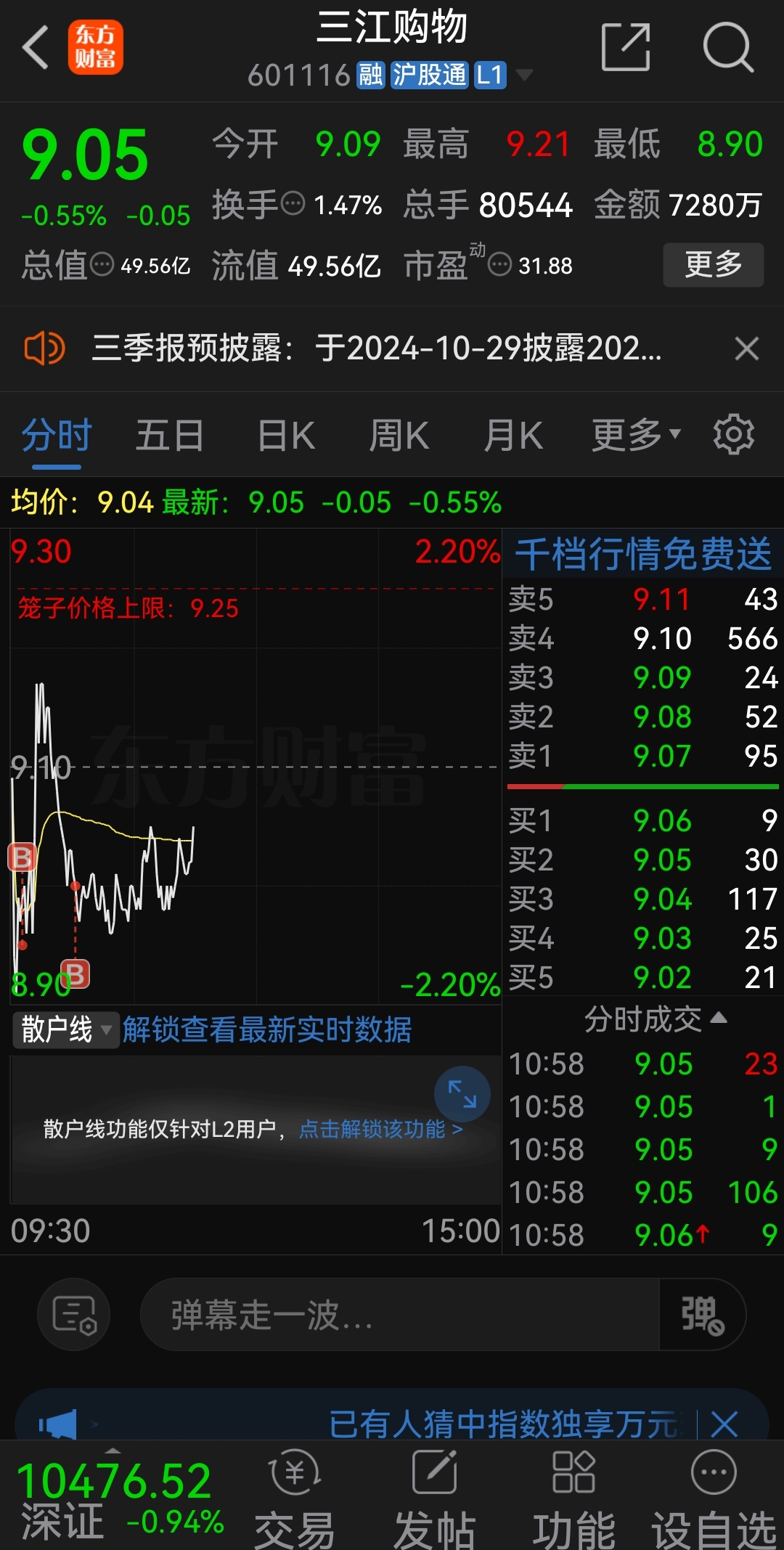Switch to the 月K chart tab

point(513,436)
